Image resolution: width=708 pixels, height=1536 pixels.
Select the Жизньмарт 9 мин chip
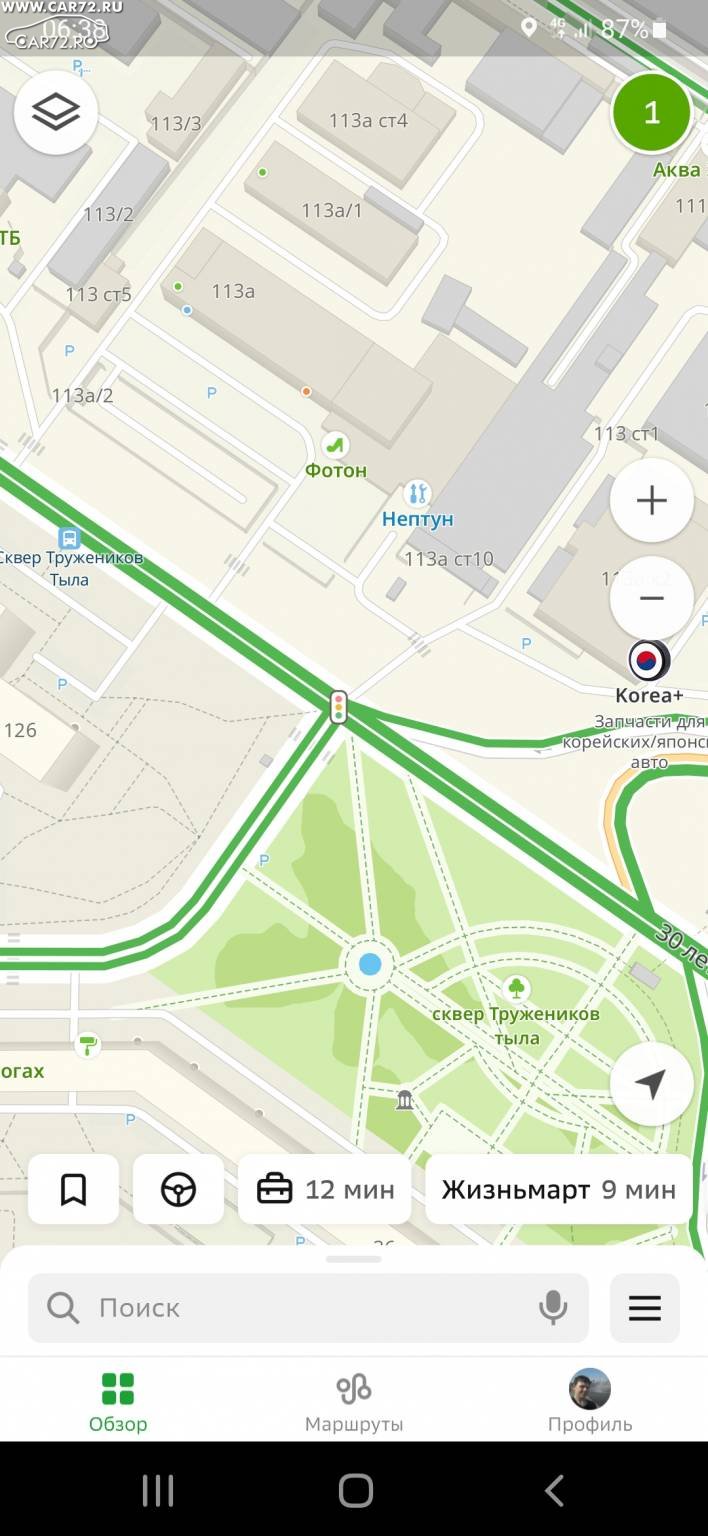click(x=559, y=1190)
